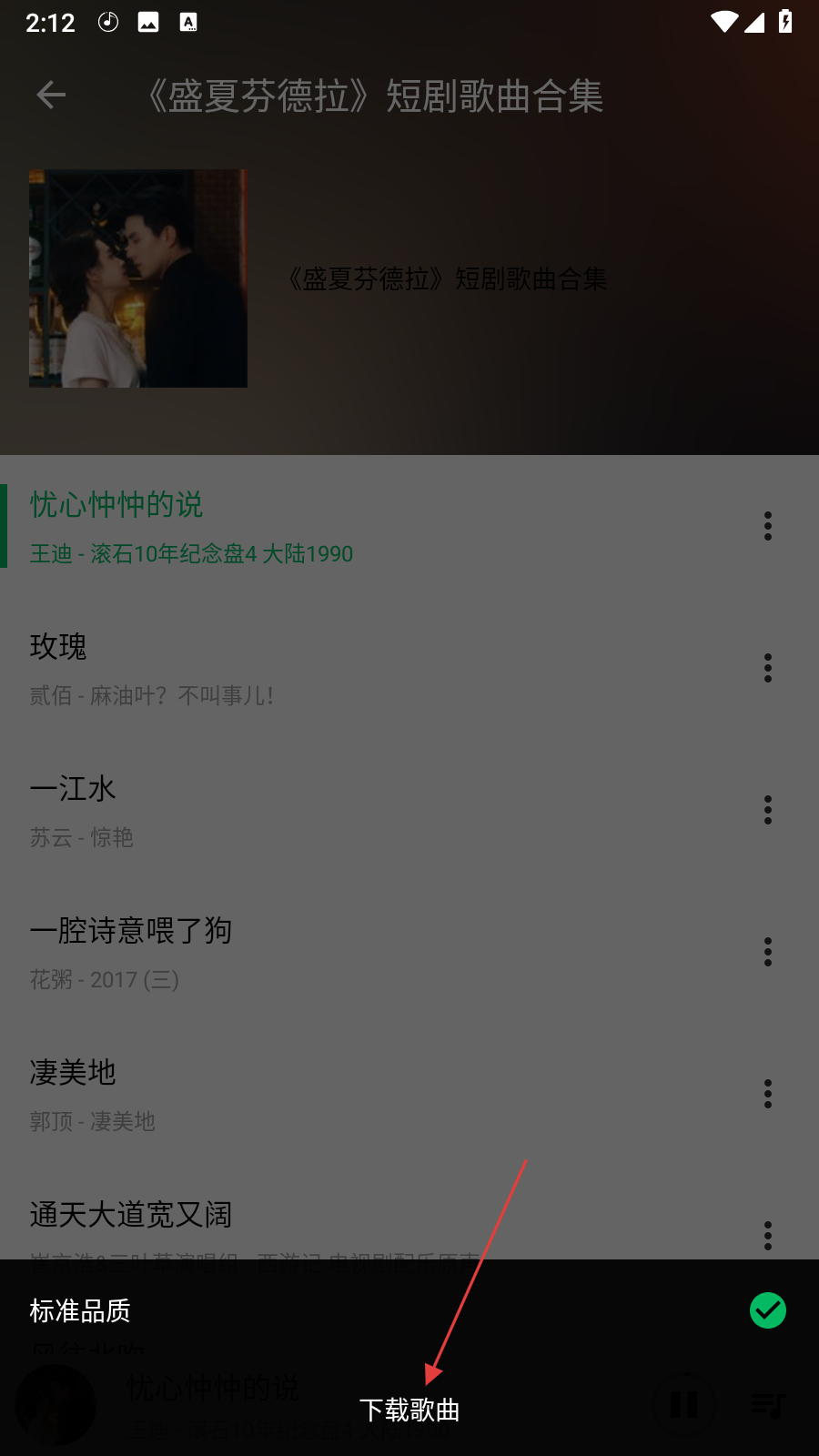
Task: Open the play queue icon in mini player
Action: 767,1404
